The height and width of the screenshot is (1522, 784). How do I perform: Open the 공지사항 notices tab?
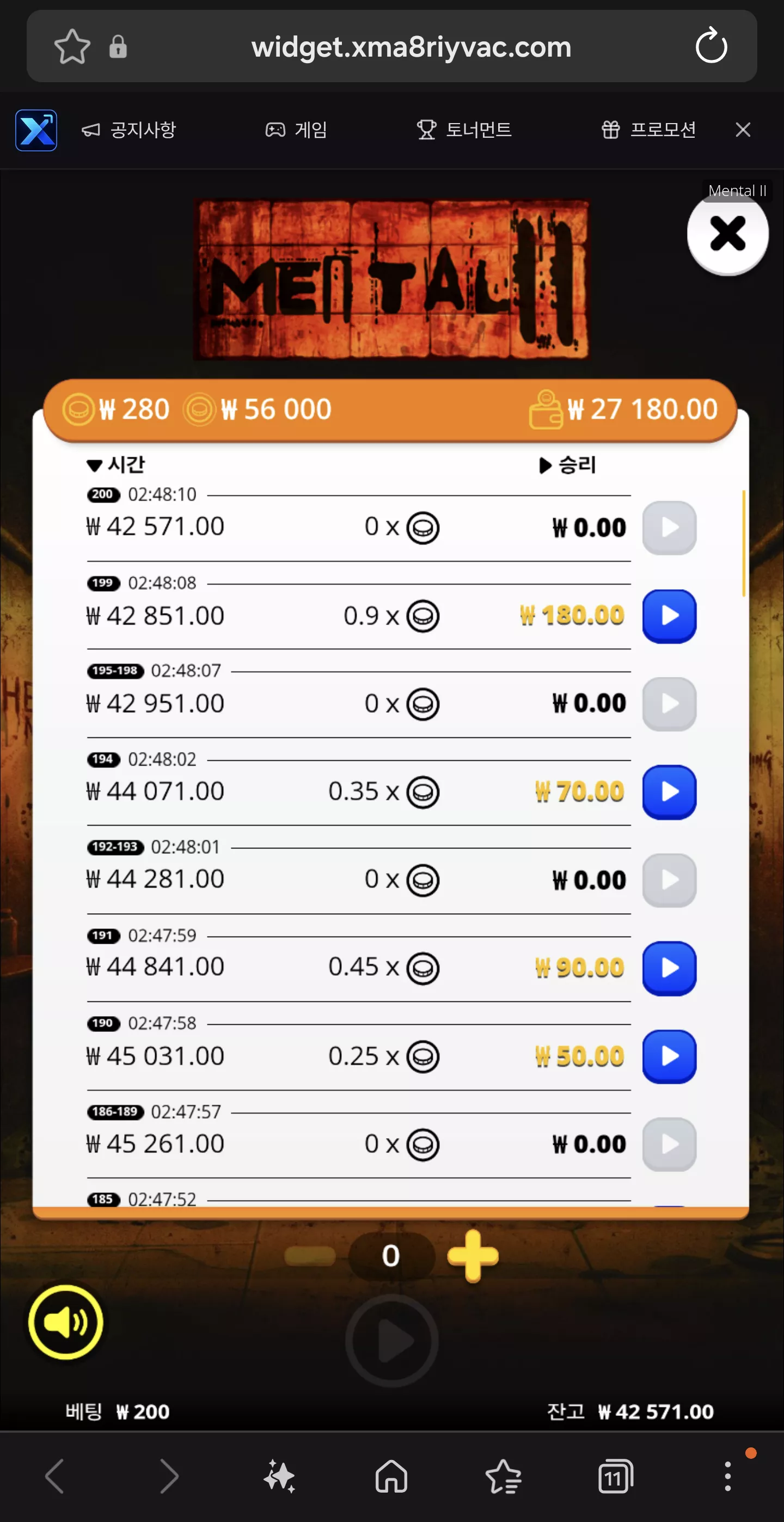(x=129, y=130)
